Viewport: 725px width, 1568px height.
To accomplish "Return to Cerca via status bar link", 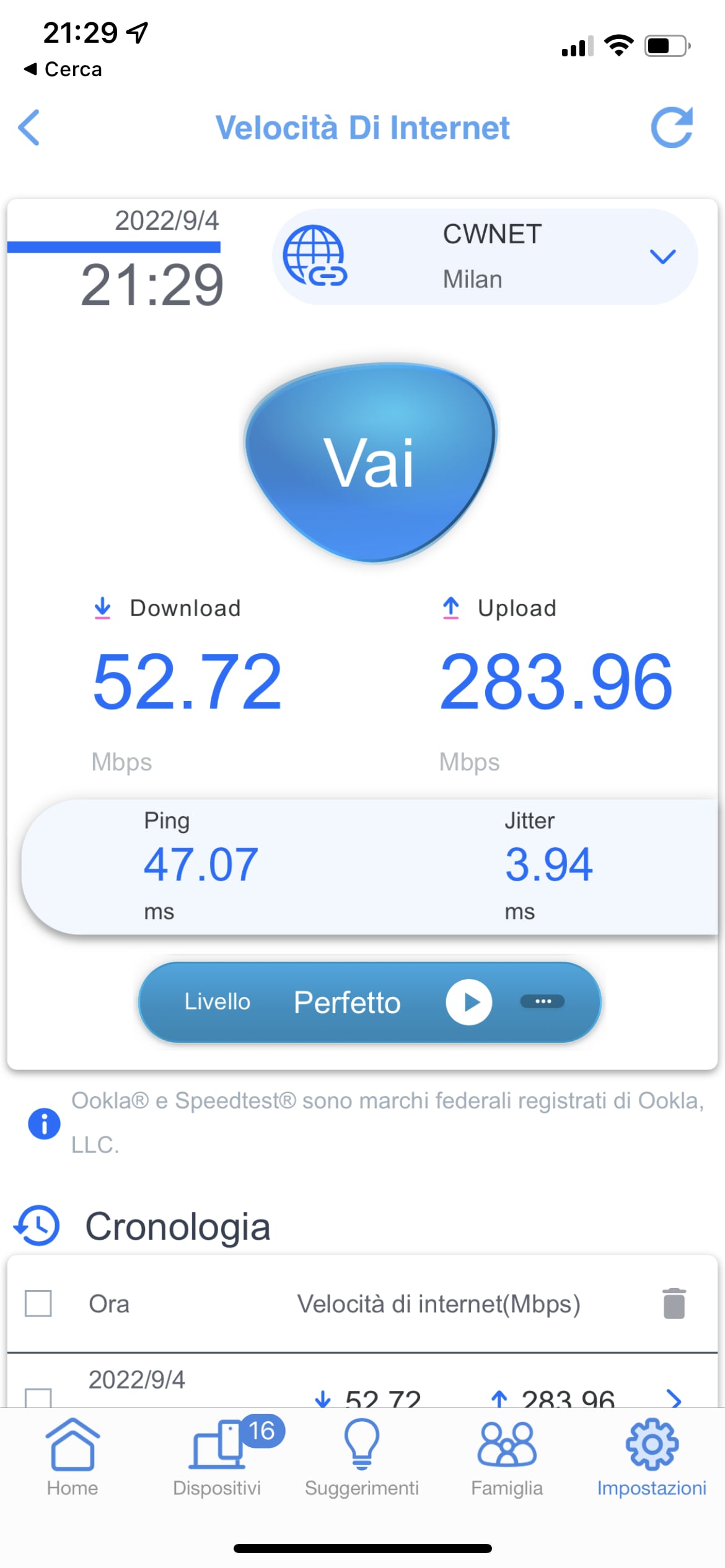I will (63, 69).
